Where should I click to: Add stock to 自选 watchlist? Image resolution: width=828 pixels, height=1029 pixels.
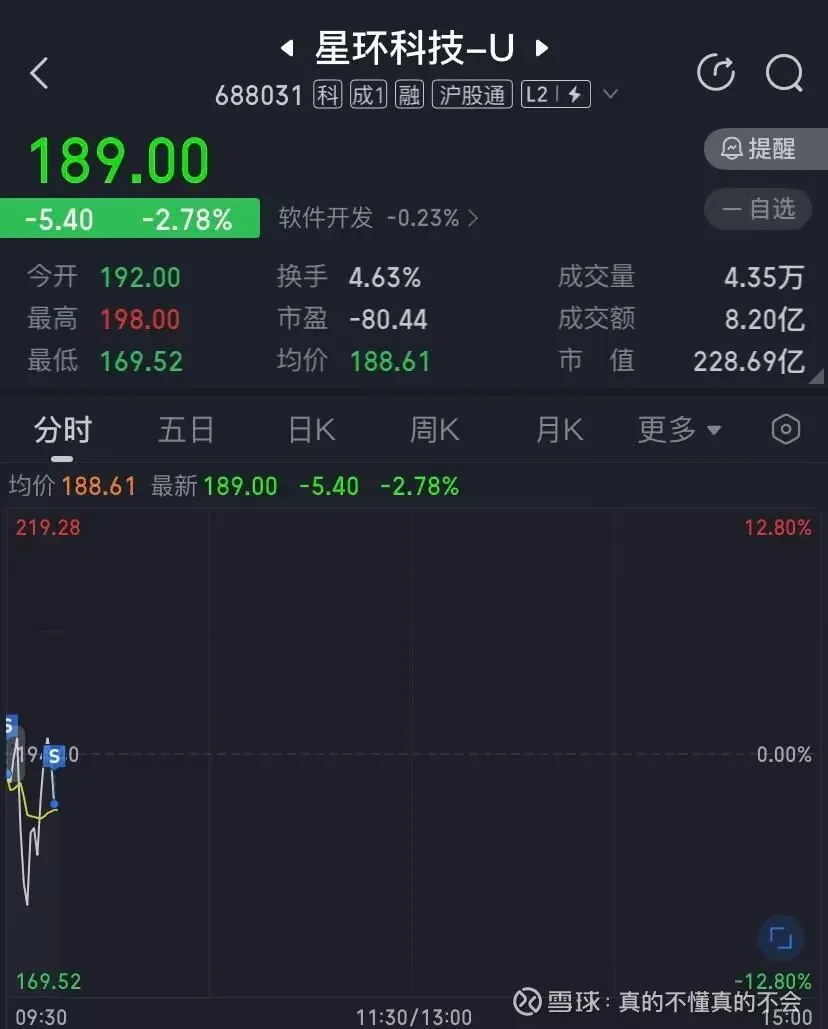pyautogui.click(x=759, y=208)
